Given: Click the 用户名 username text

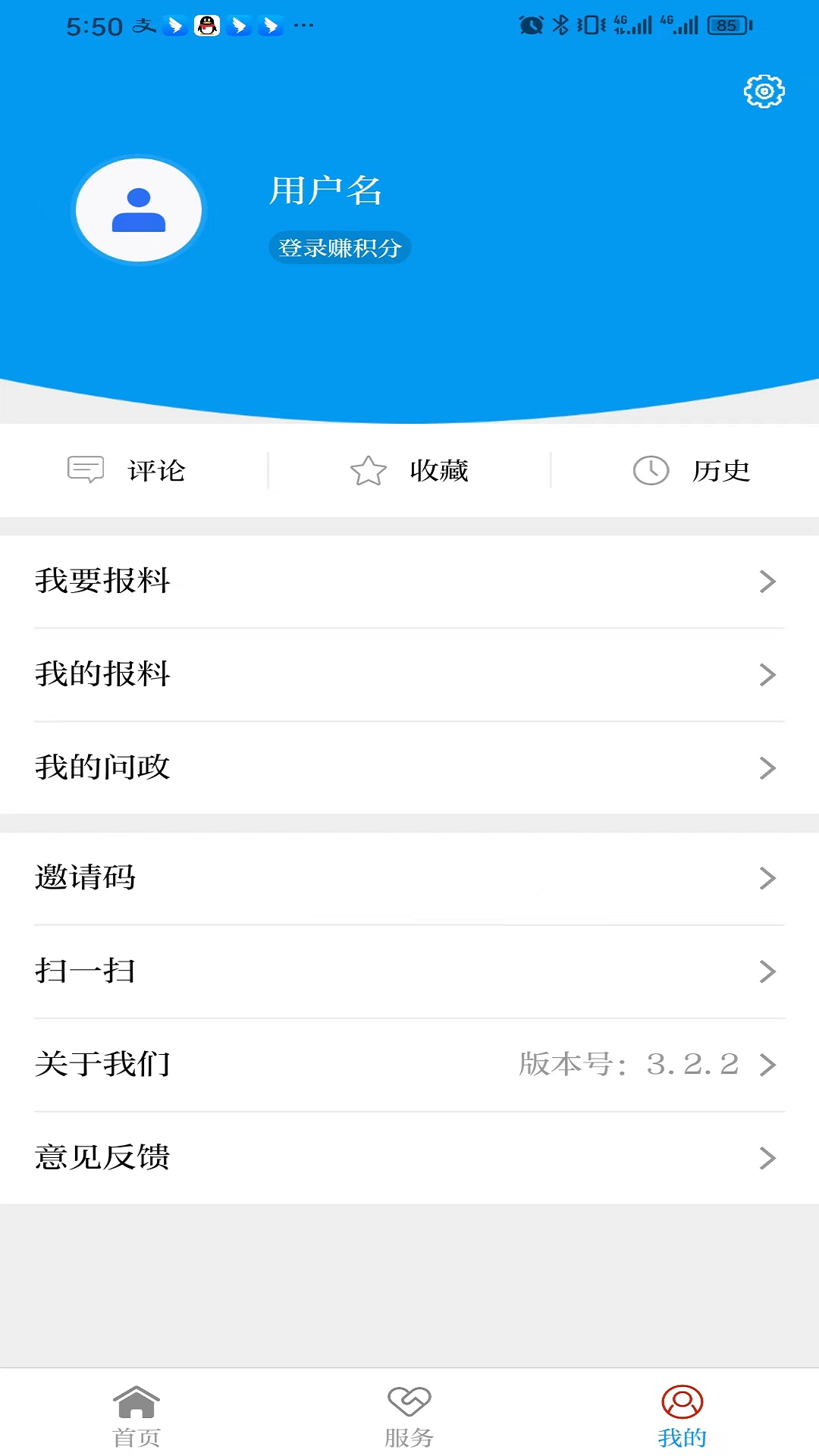Looking at the screenshot, I should 328,190.
